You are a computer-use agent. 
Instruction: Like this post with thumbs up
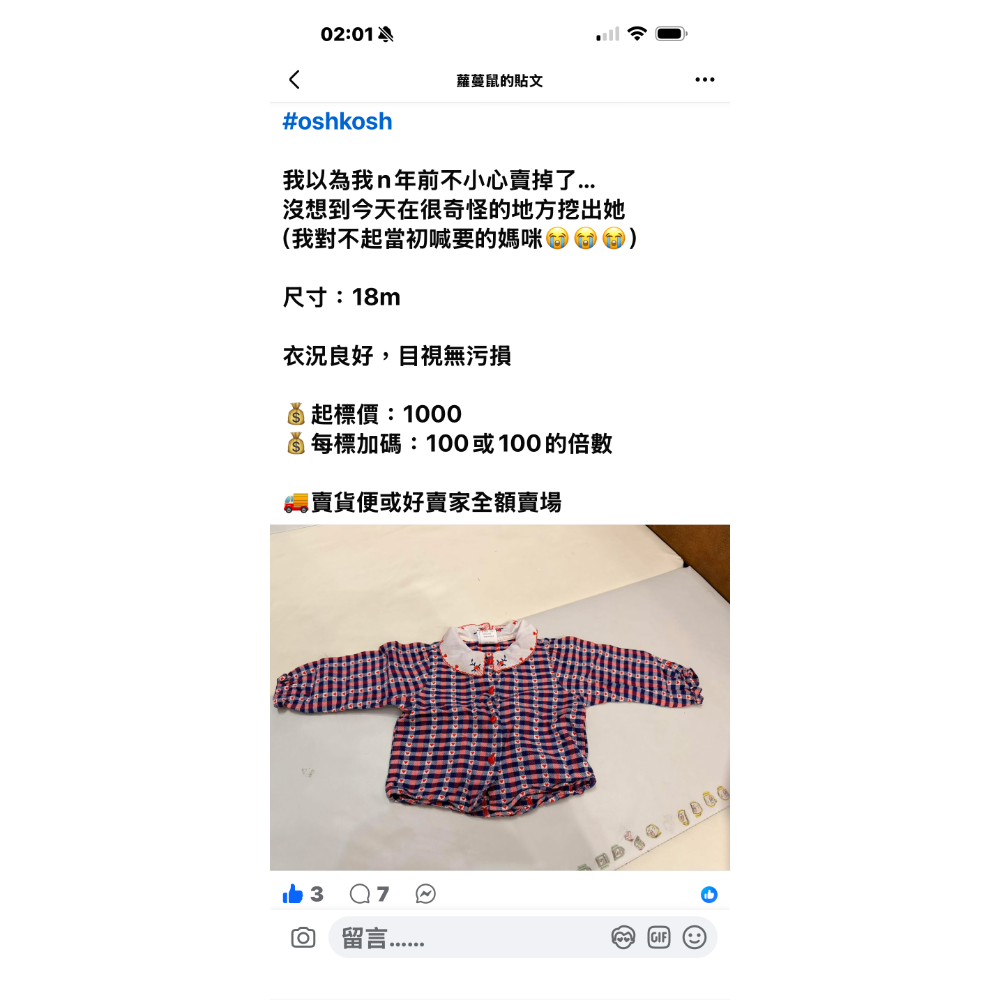[293, 894]
